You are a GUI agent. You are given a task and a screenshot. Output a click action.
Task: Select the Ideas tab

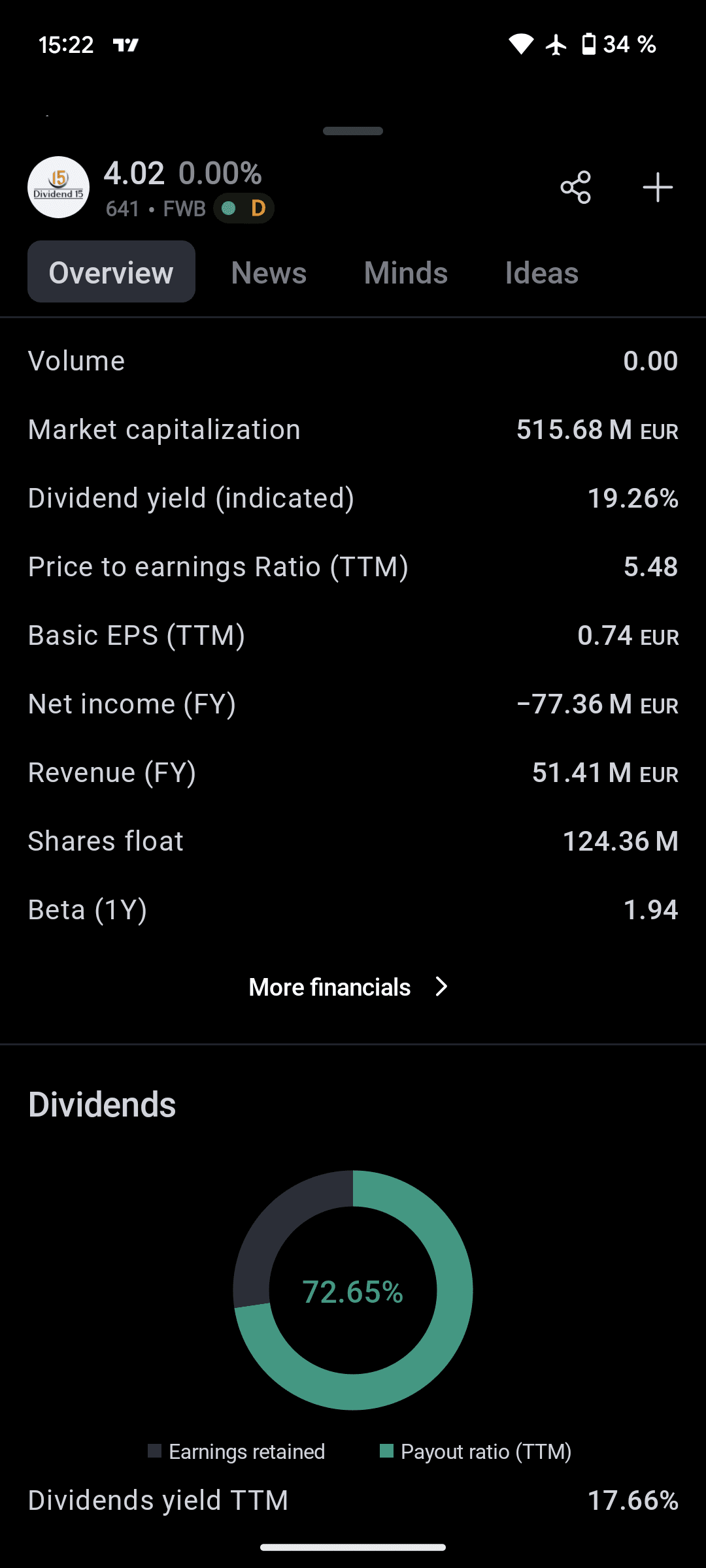541,272
